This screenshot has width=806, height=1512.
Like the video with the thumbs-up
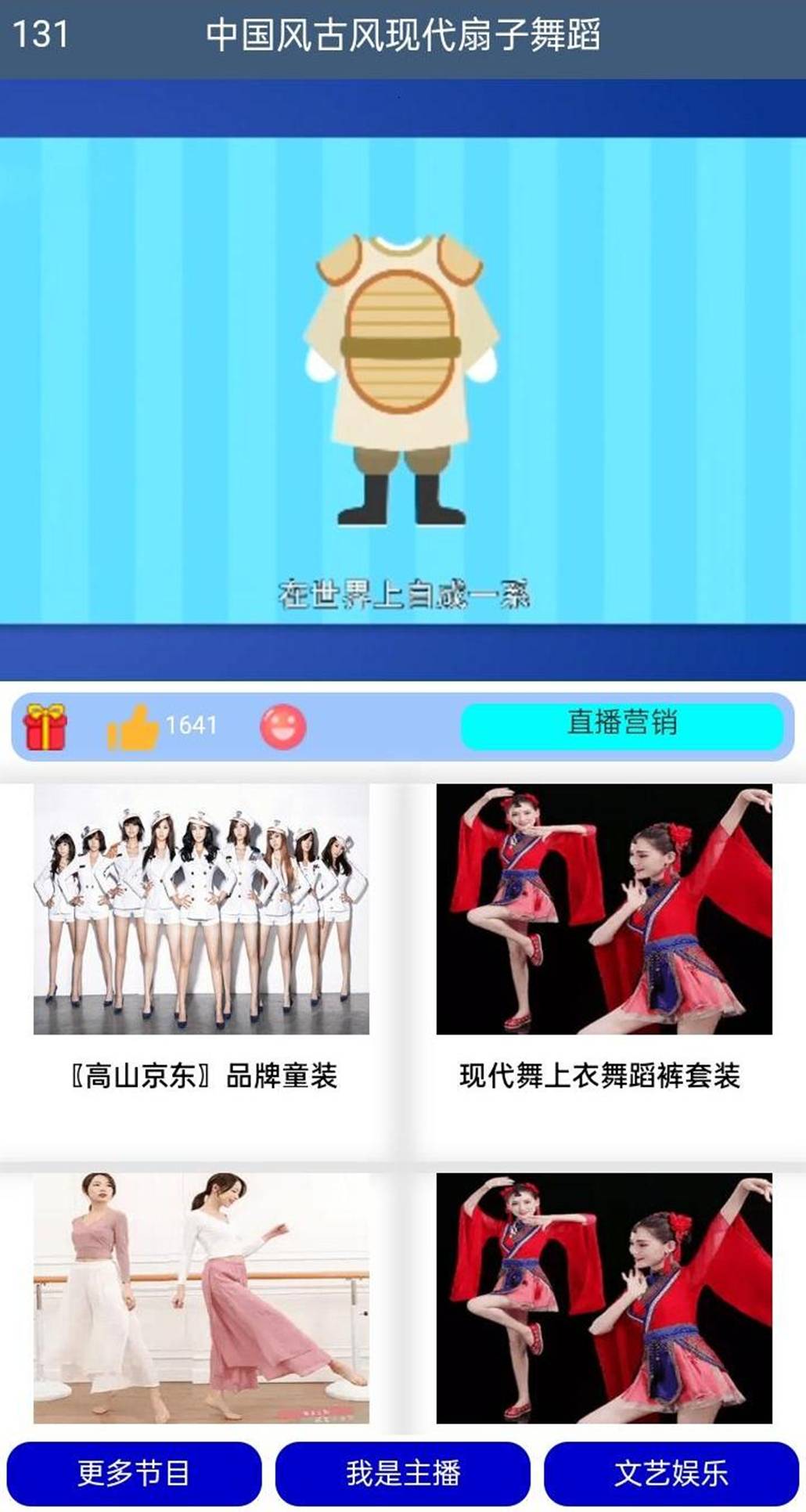(x=134, y=727)
